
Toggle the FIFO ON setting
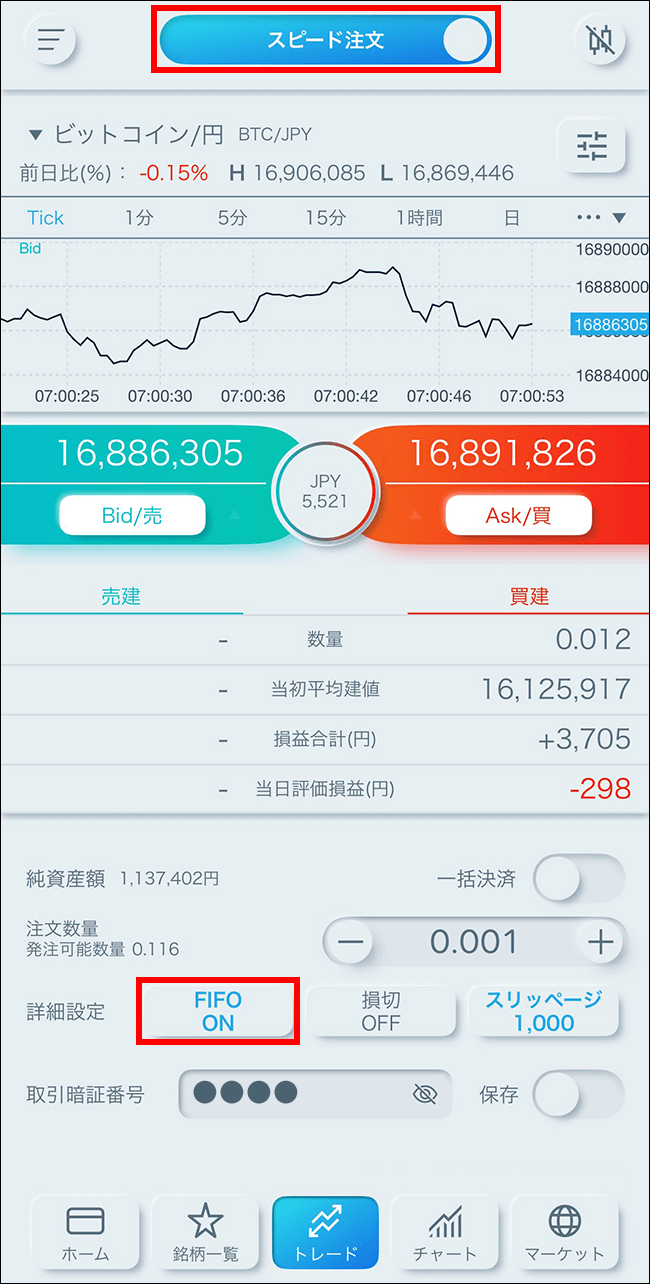(x=217, y=1011)
